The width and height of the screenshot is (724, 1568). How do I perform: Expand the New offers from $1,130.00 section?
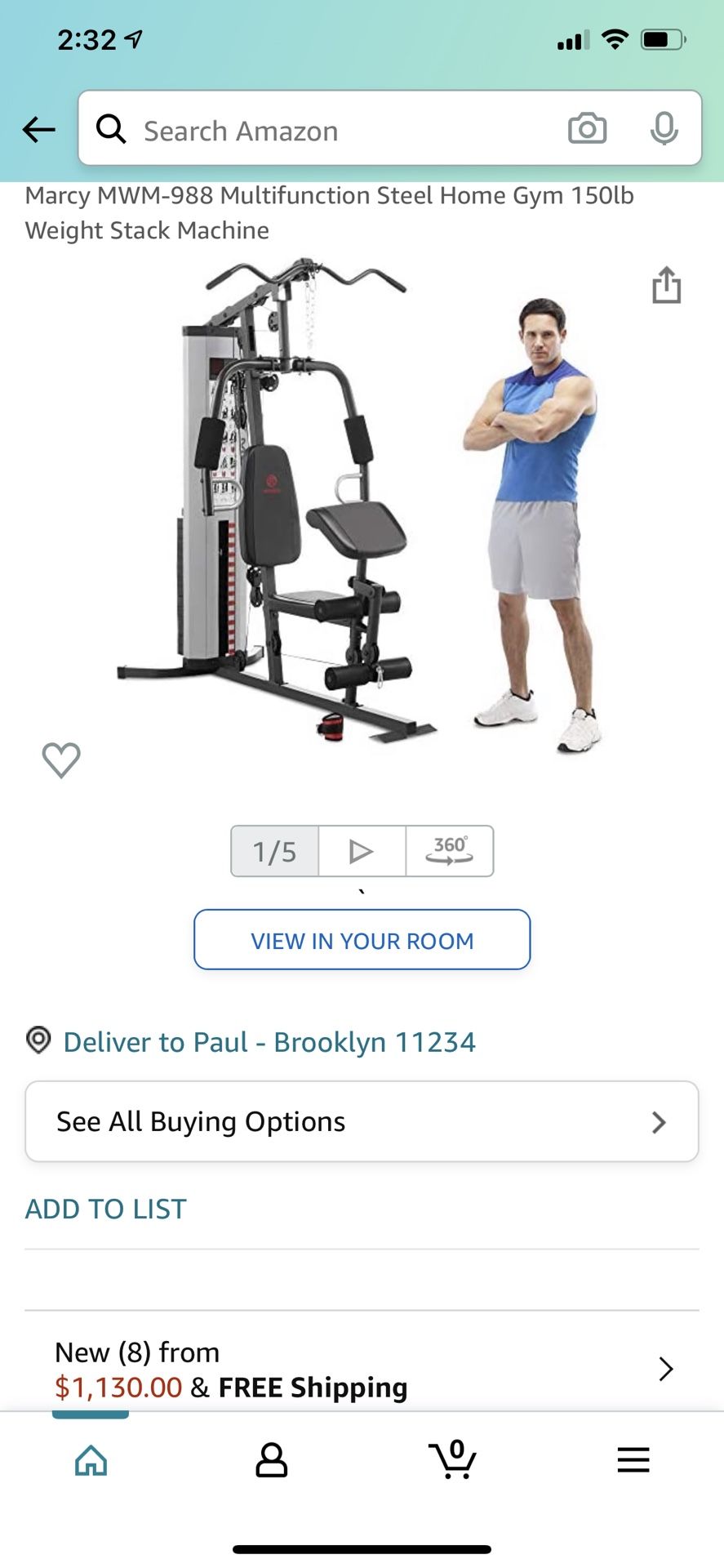pyautogui.click(x=362, y=1368)
